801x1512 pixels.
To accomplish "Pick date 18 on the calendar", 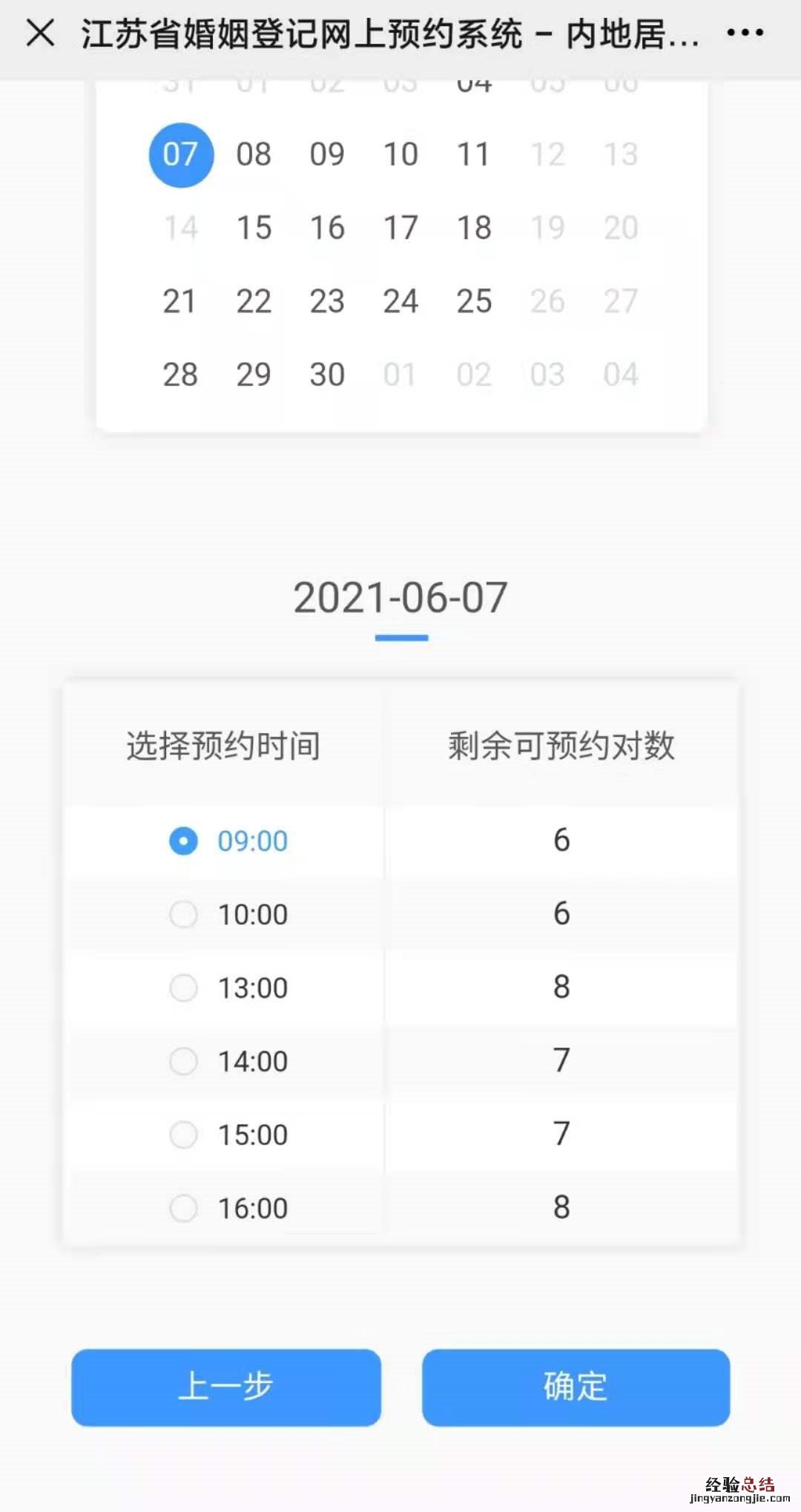I will tap(474, 228).
